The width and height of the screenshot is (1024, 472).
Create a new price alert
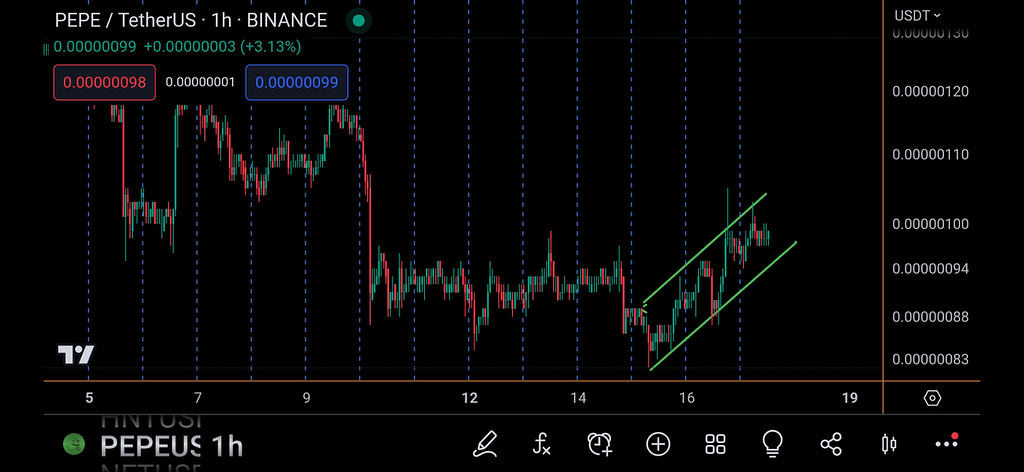pyautogui.click(x=600, y=443)
